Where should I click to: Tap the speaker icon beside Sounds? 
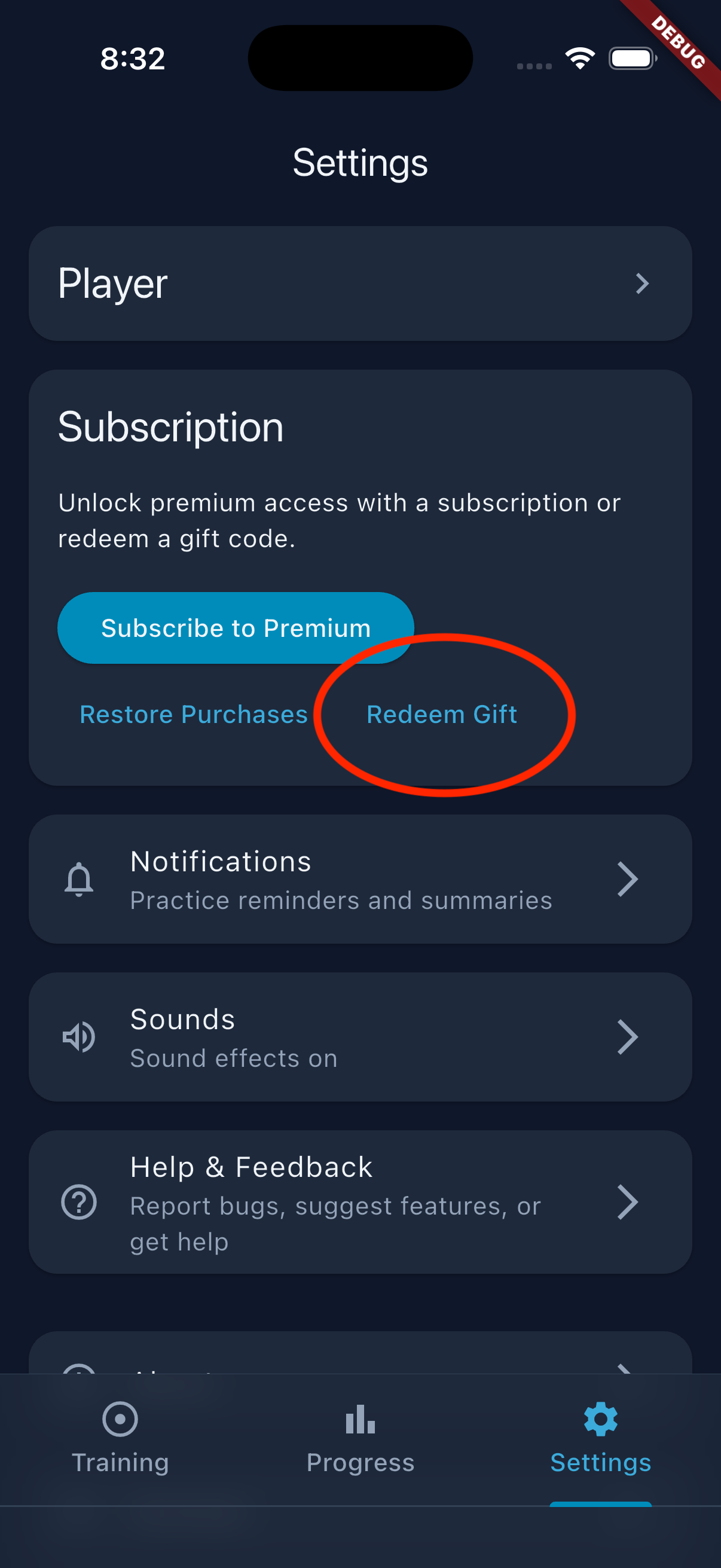pyautogui.click(x=78, y=1036)
